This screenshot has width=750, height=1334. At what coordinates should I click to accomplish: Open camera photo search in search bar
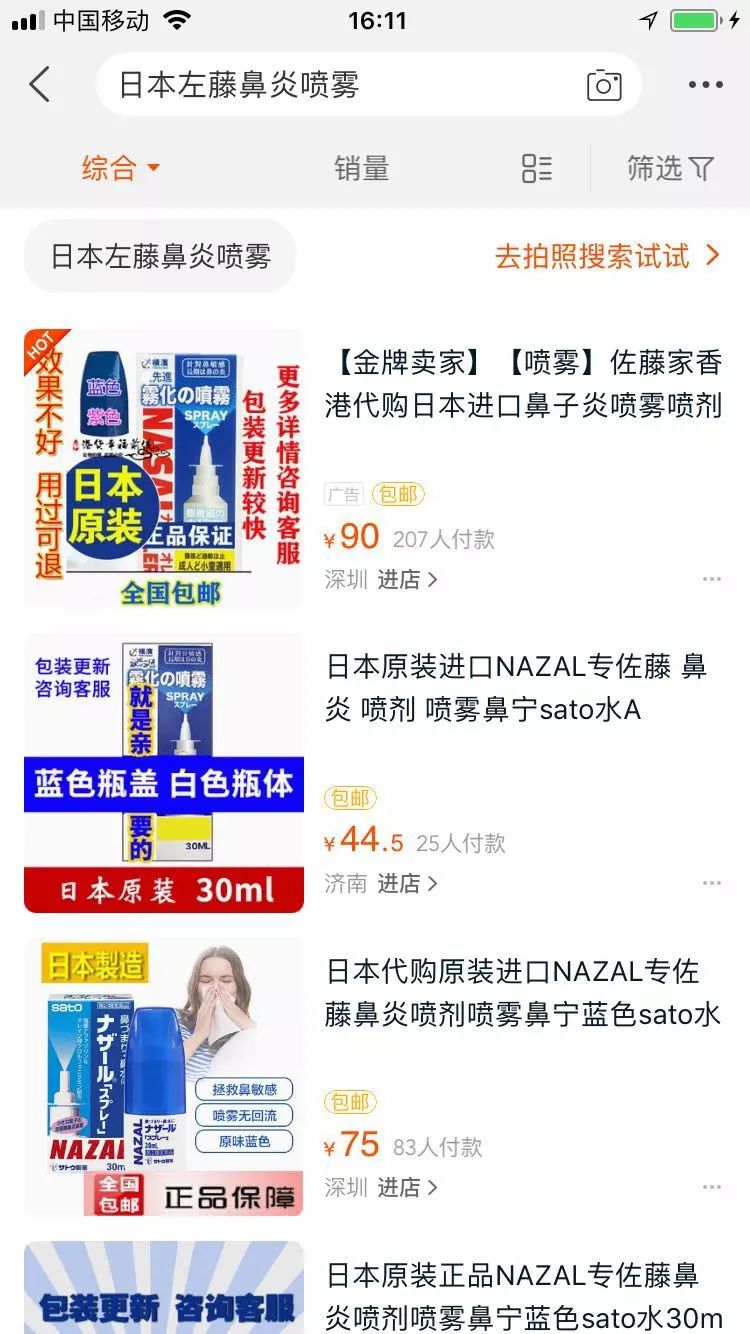602,85
